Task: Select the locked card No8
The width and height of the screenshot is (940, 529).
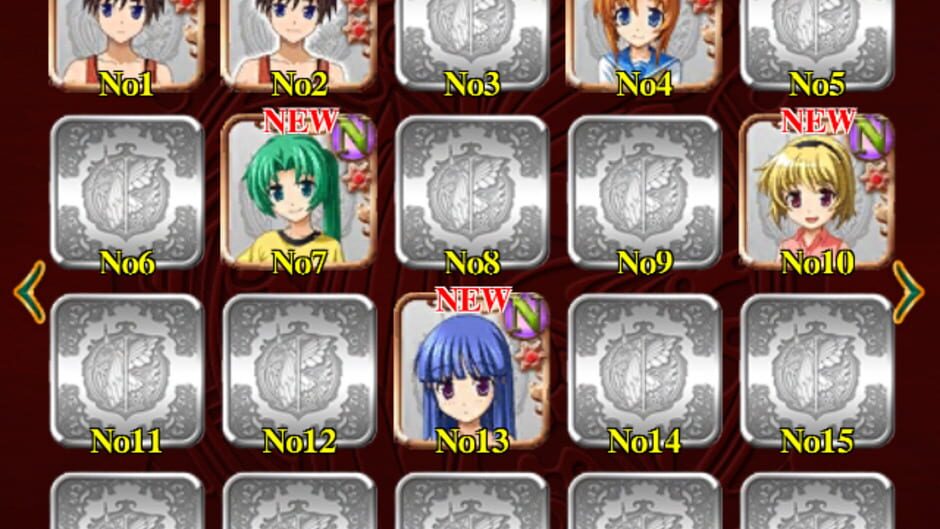Action: point(472,192)
